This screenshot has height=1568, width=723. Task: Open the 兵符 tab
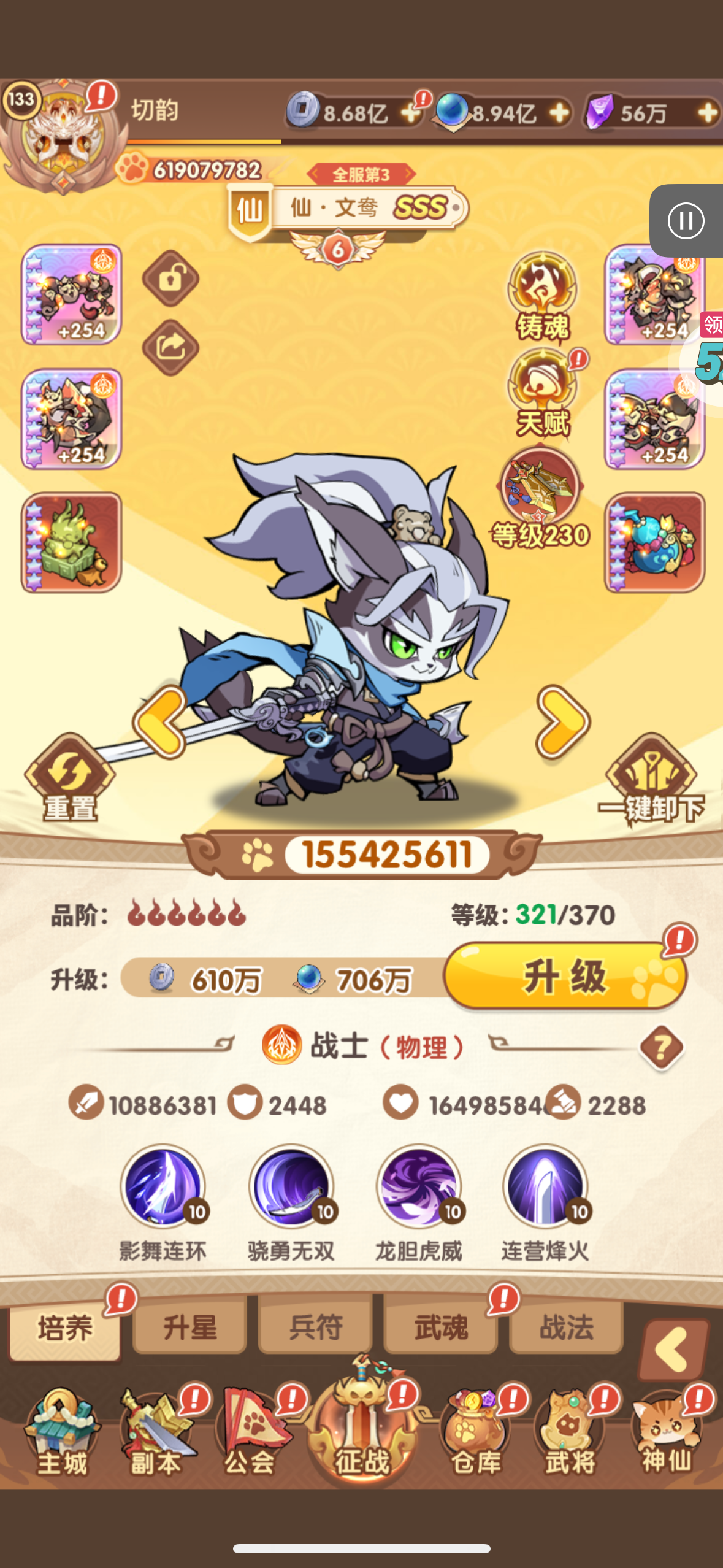(315, 1328)
